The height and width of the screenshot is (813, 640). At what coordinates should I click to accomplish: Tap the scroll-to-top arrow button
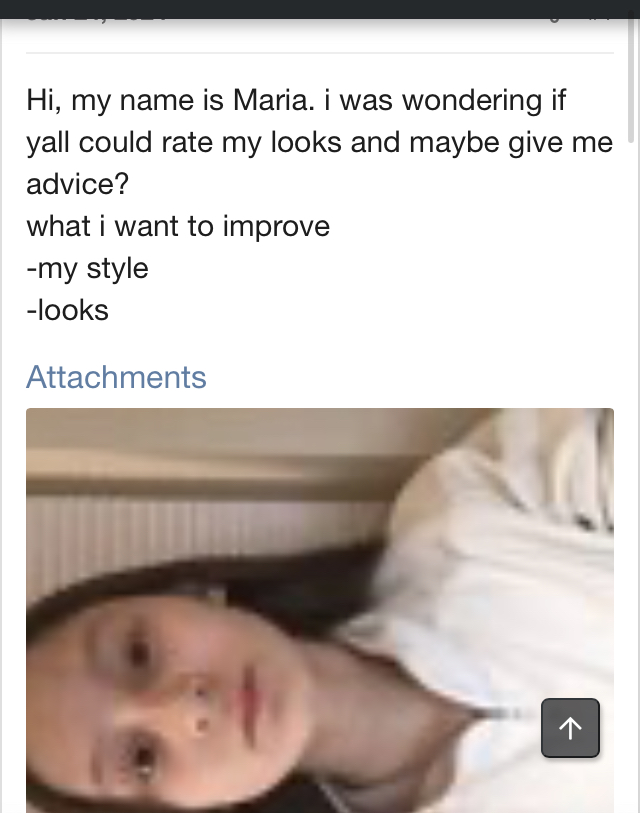[x=570, y=728]
